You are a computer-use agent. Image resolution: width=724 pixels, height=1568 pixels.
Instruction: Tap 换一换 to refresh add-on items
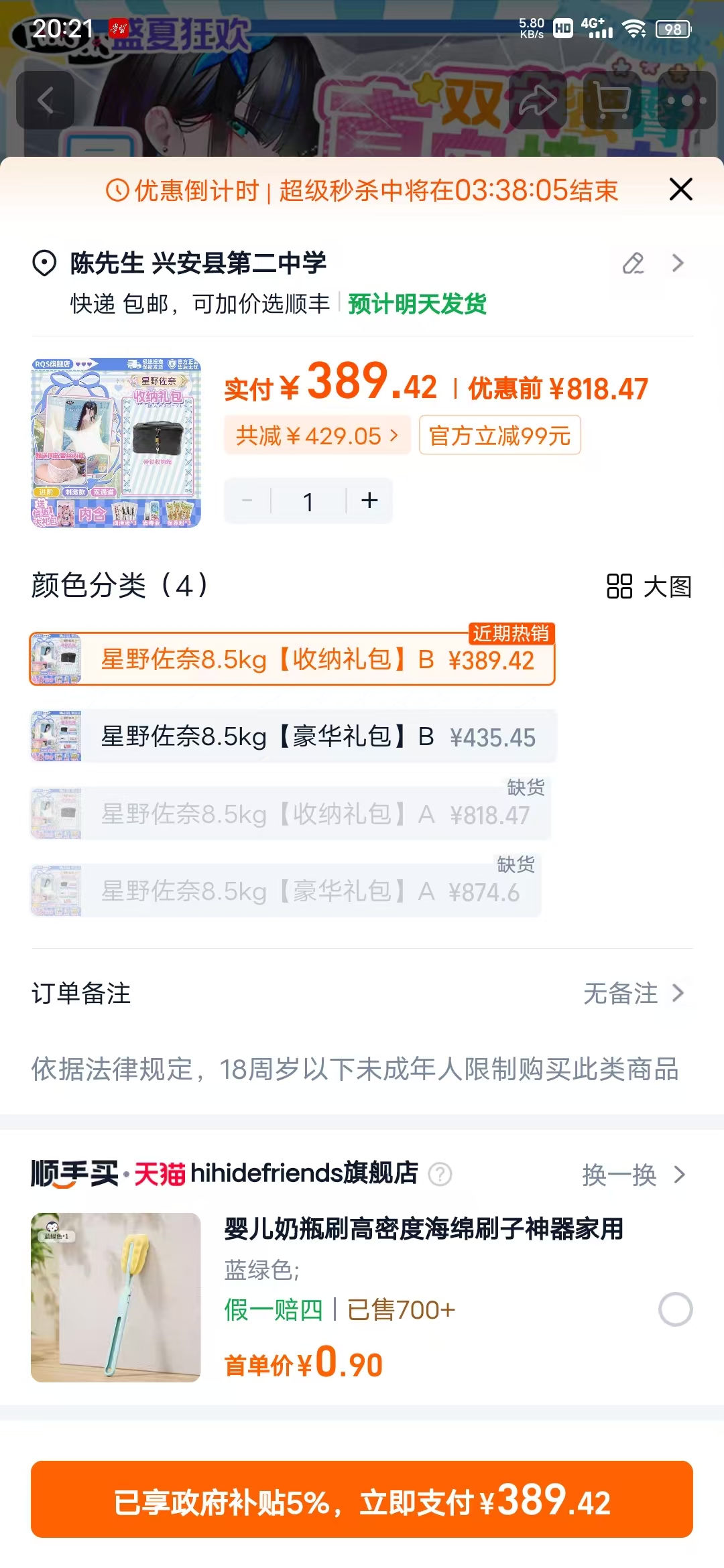(633, 1175)
